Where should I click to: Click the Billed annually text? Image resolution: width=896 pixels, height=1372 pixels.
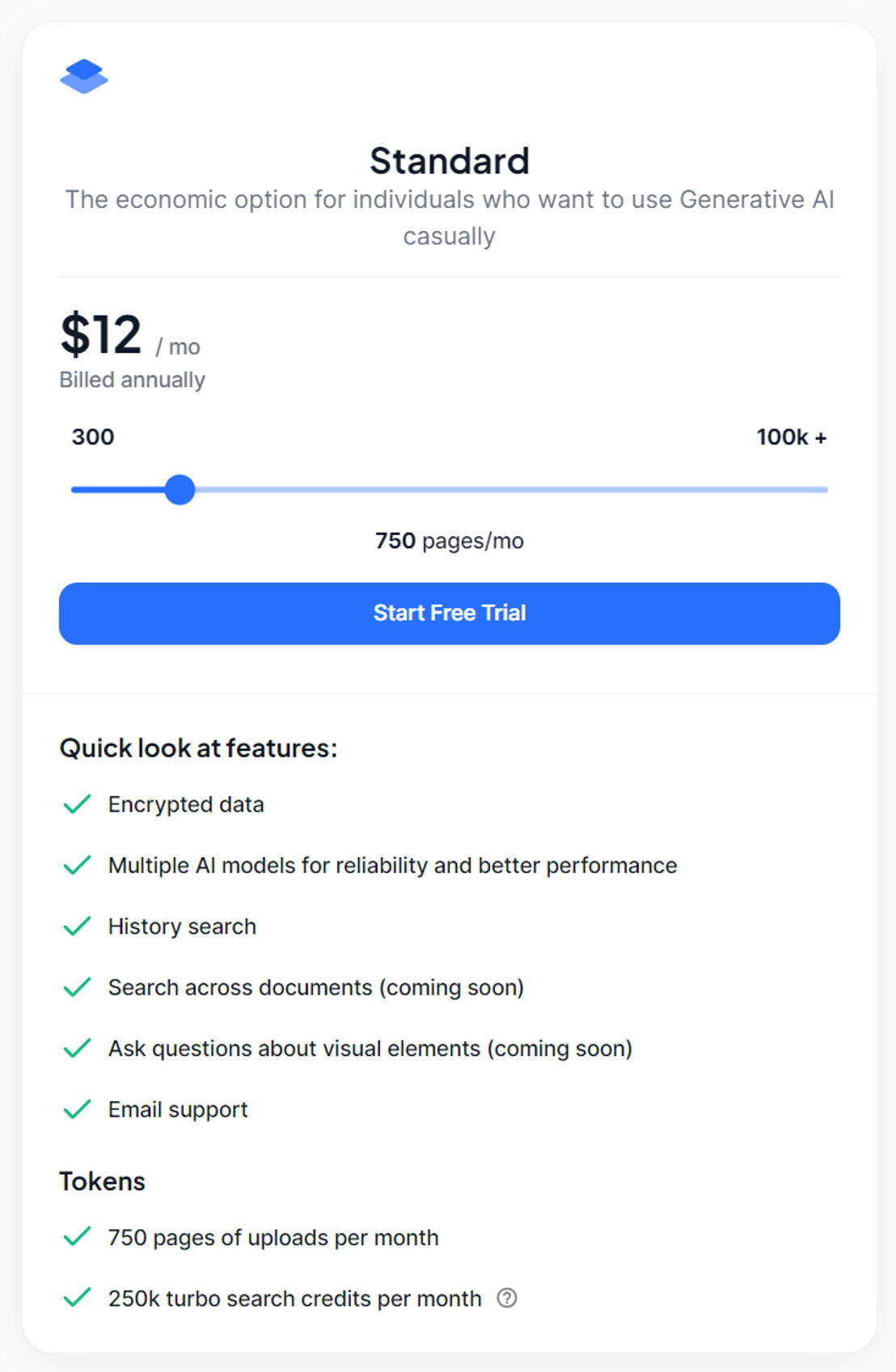tap(133, 379)
